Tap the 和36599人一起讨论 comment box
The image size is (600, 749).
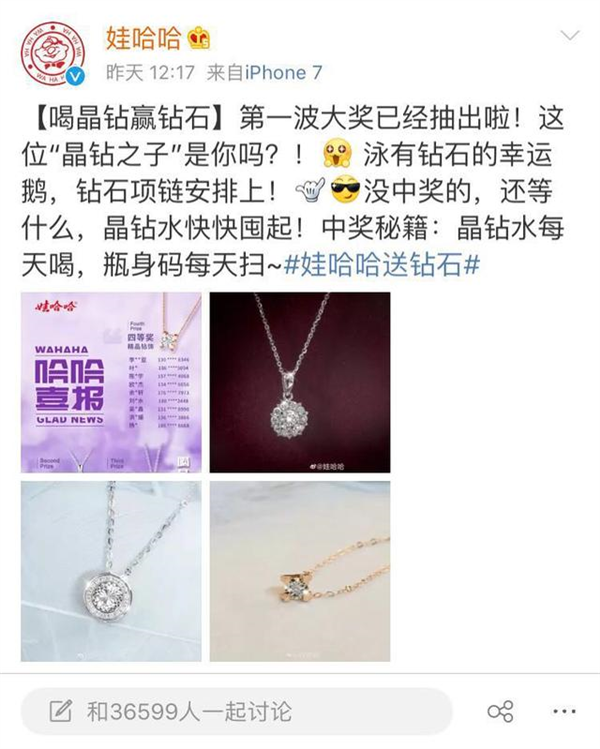[x=237, y=712]
